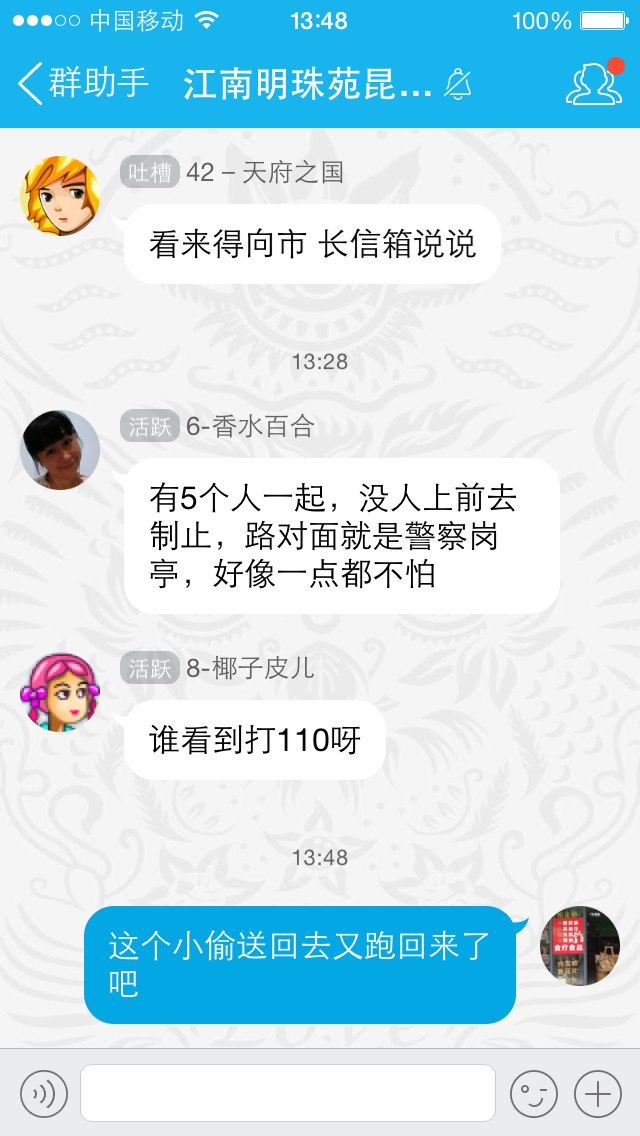Tap the voice input icon
Image resolution: width=640 pixels, height=1136 pixels.
tap(43, 1093)
